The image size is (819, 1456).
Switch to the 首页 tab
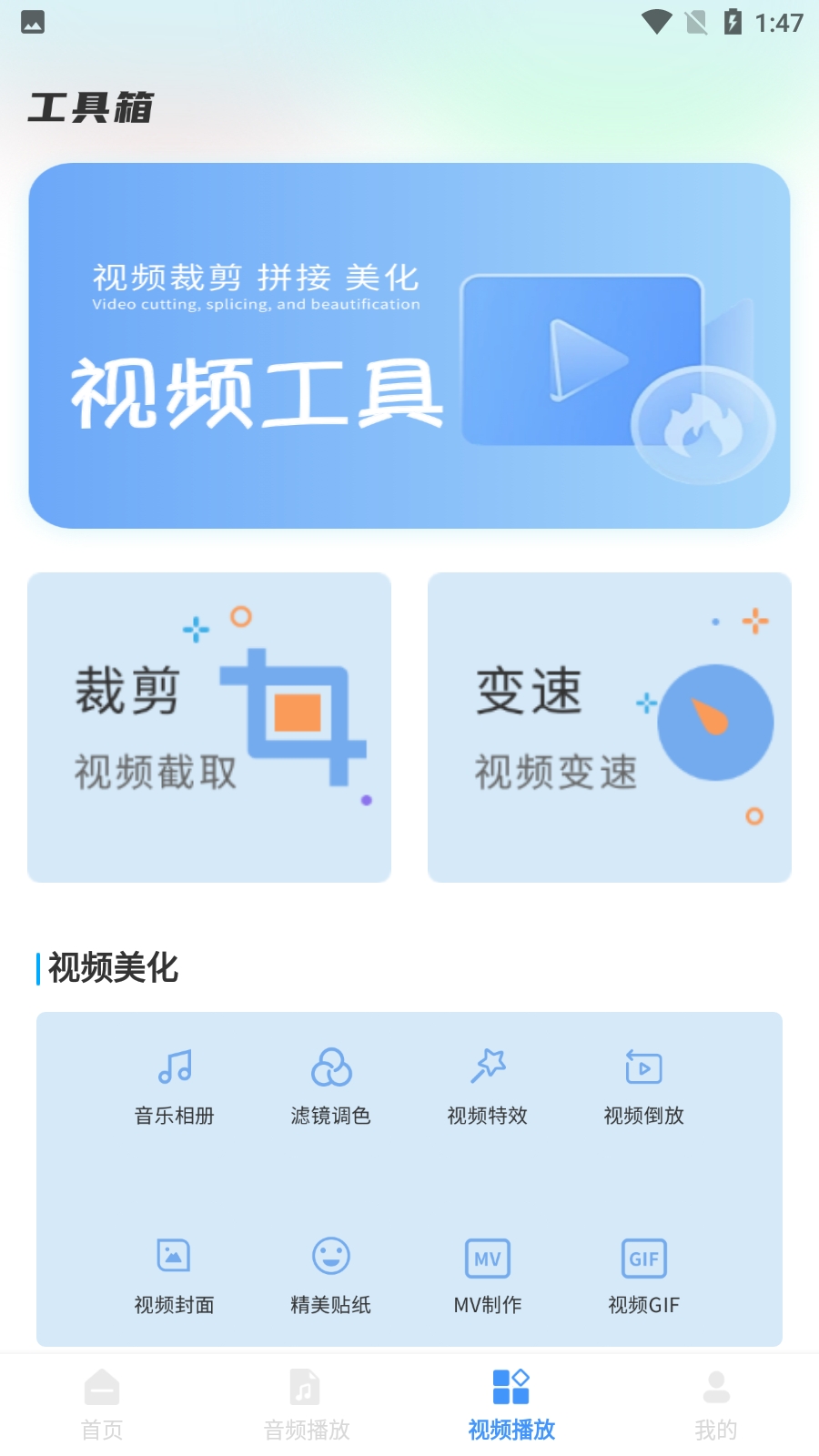point(102,1405)
